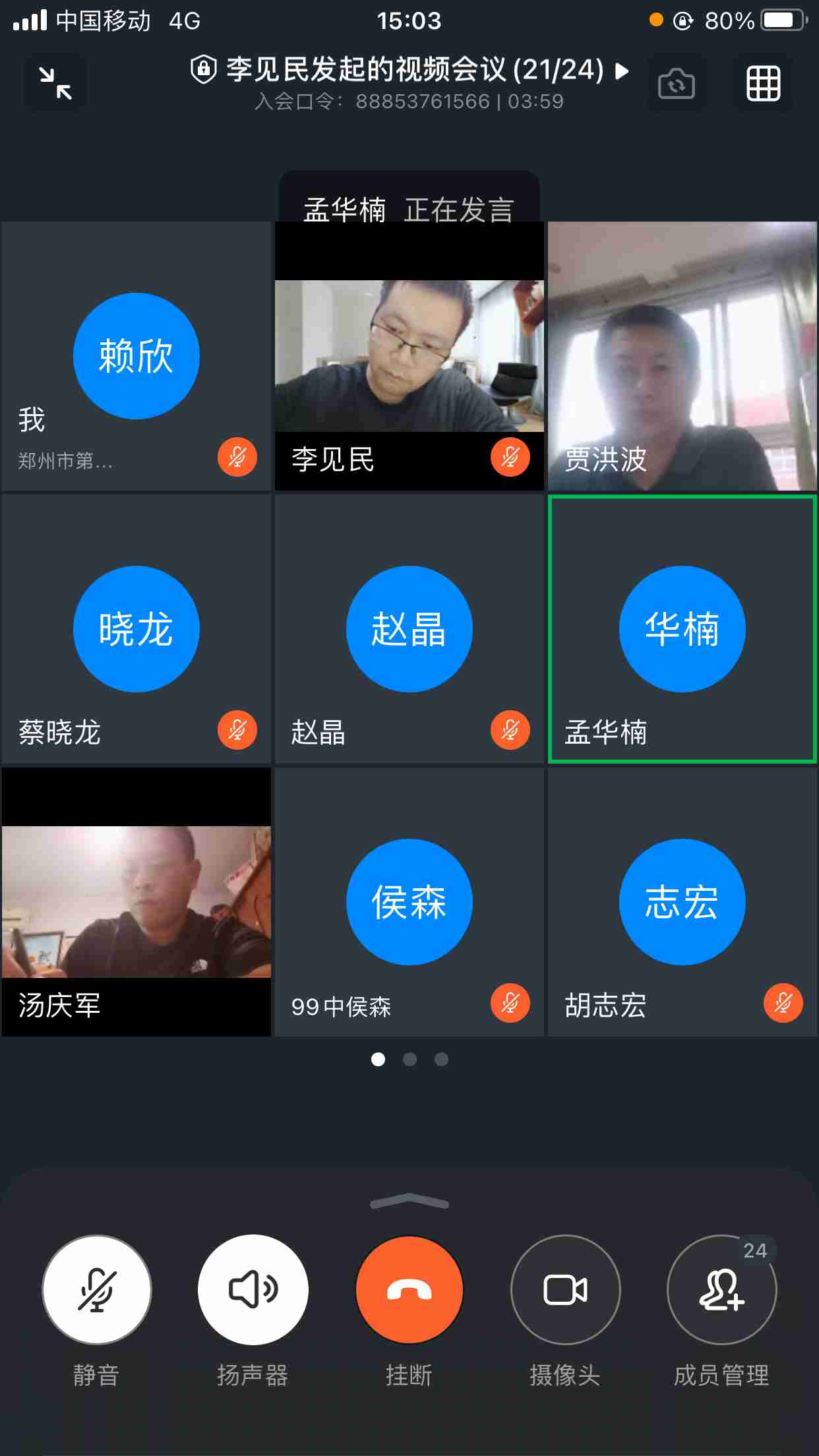Hang up with the 挂断 button
The image size is (819, 1456).
click(x=409, y=1289)
